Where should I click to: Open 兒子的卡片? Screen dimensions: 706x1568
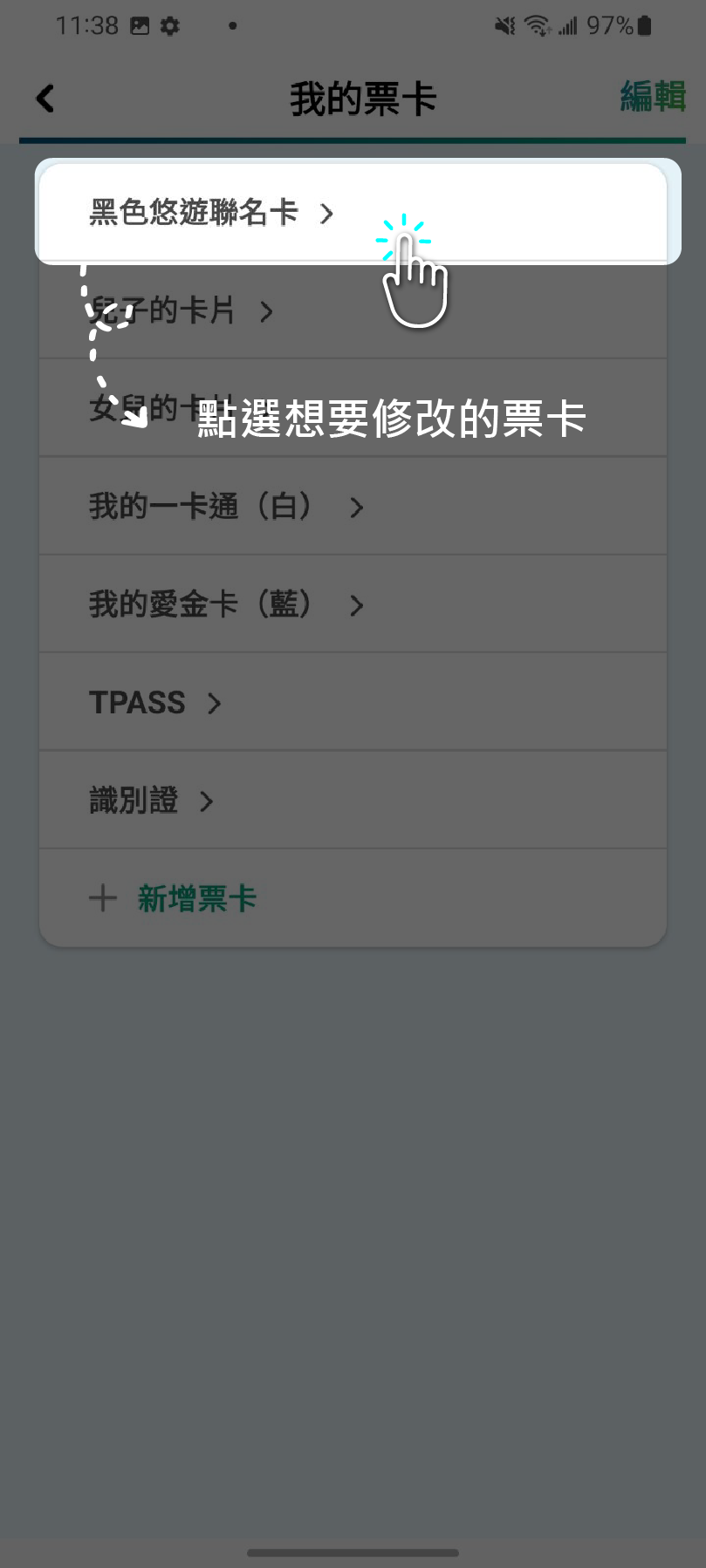[353, 310]
